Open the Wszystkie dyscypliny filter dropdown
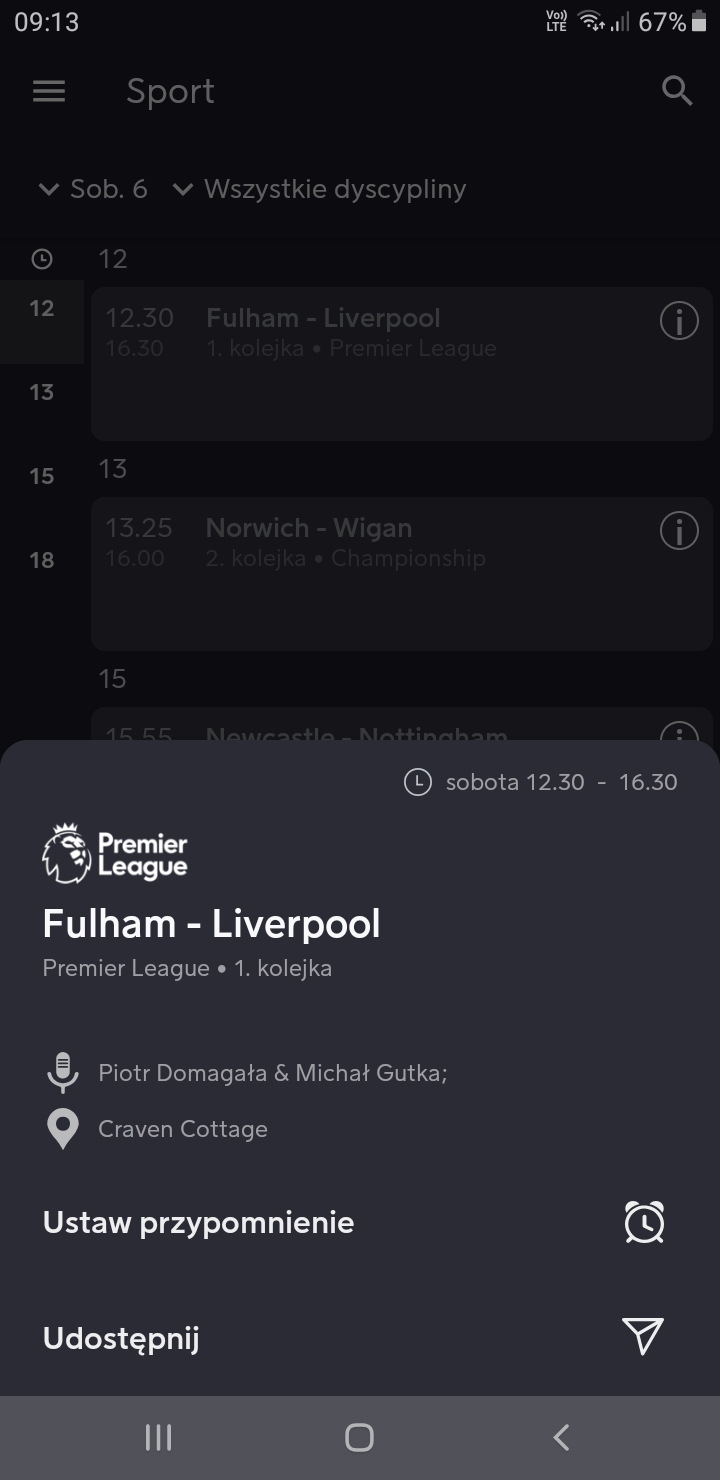This screenshot has height=1480, width=720. (x=320, y=189)
